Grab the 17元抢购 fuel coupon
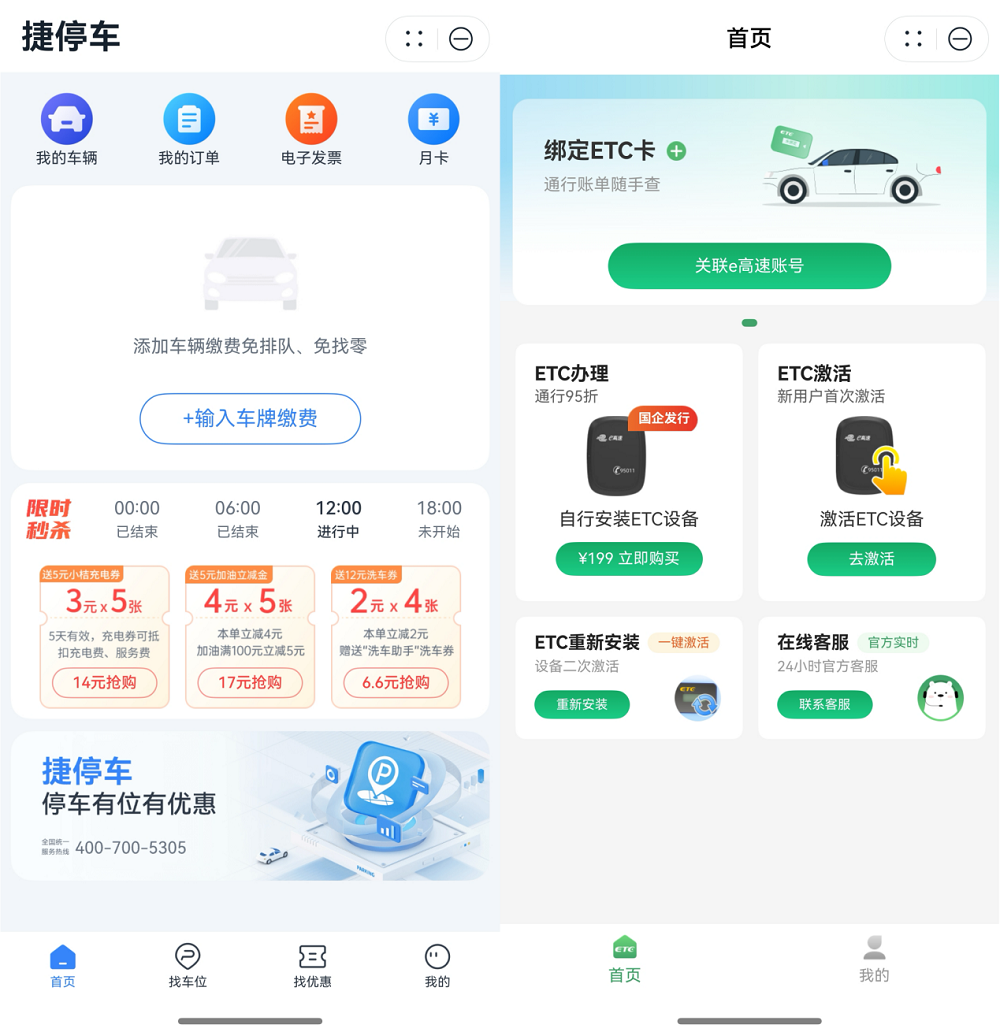 click(250, 683)
